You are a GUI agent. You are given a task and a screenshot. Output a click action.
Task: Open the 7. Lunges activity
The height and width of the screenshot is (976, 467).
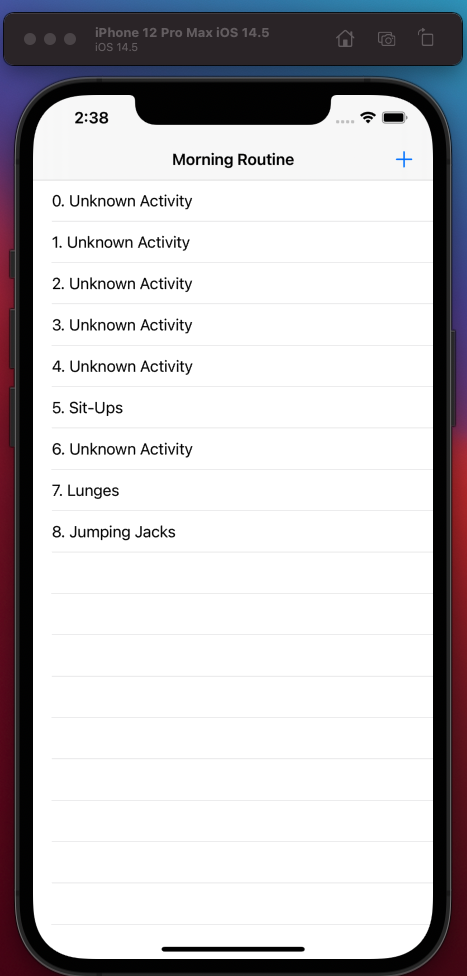pos(233,490)
